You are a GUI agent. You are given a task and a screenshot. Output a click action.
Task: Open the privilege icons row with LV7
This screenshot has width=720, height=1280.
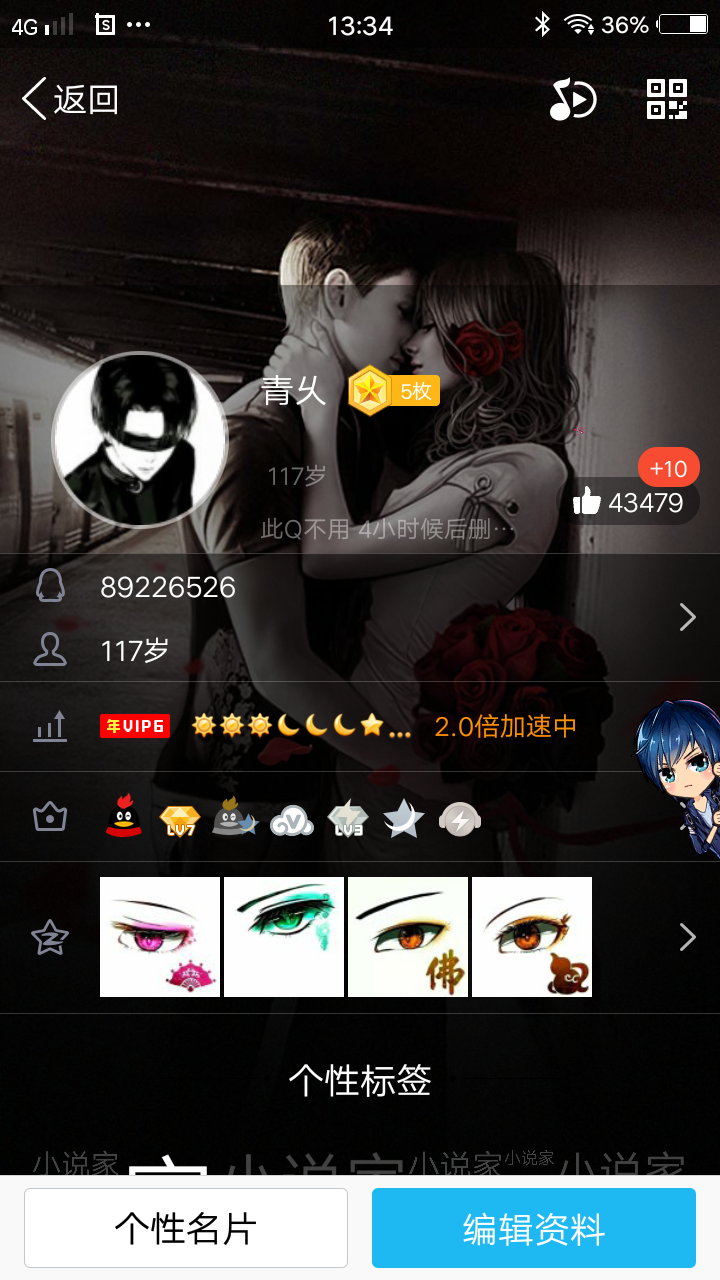360,817
